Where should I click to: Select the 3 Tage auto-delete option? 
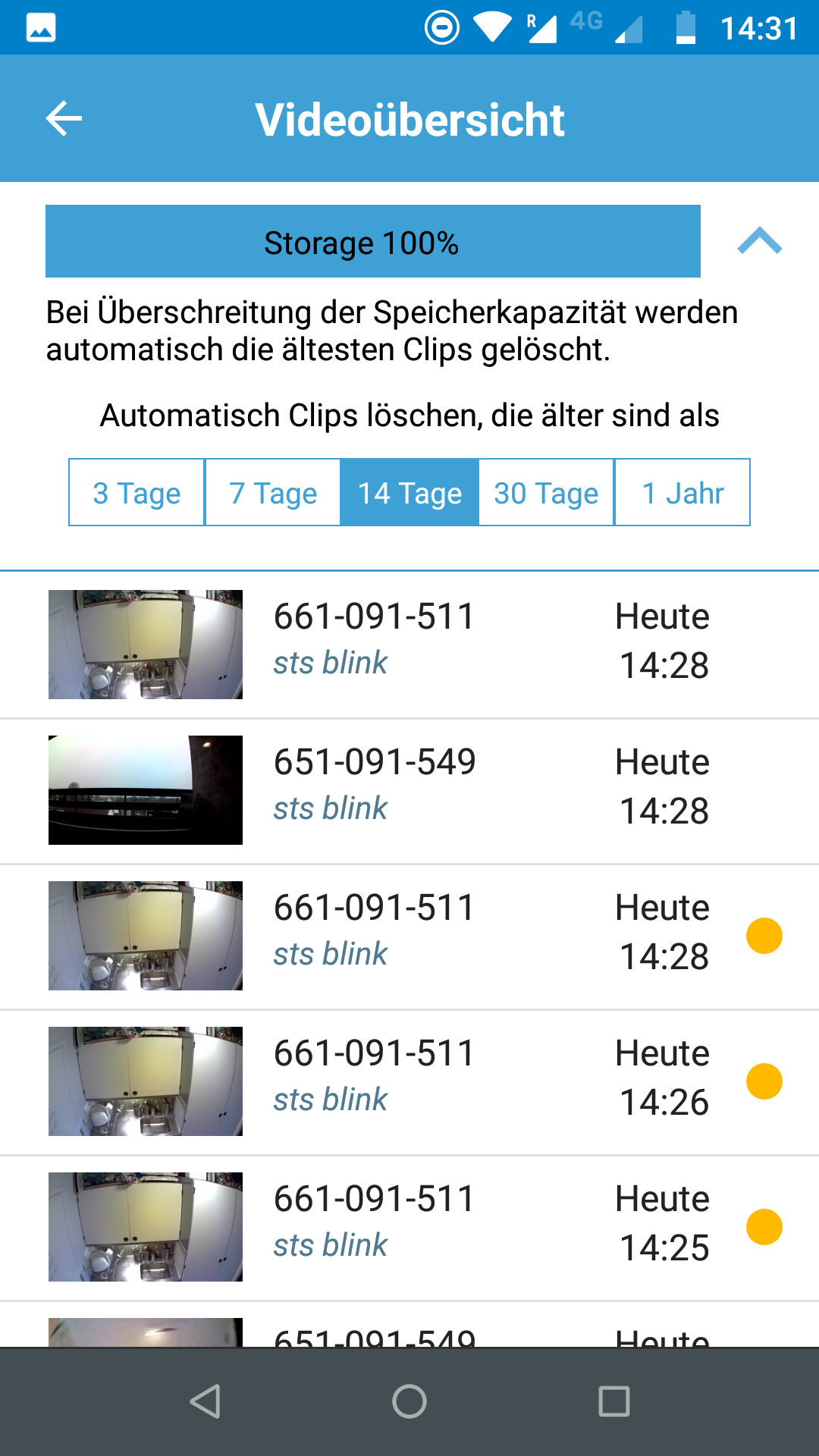pyautogui.click(x=136, y=493)
